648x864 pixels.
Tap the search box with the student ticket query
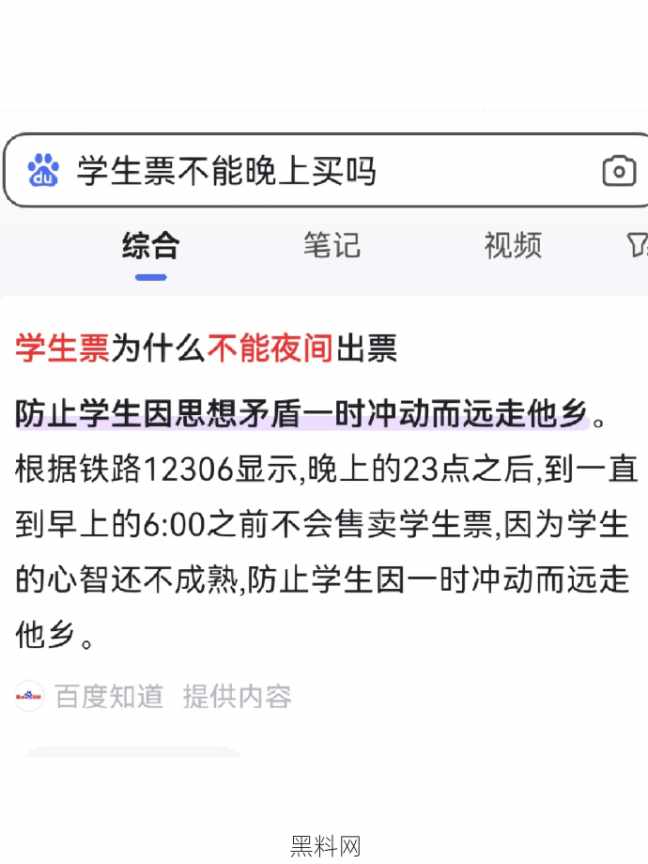pyautogui.click(x=300, y=171)
